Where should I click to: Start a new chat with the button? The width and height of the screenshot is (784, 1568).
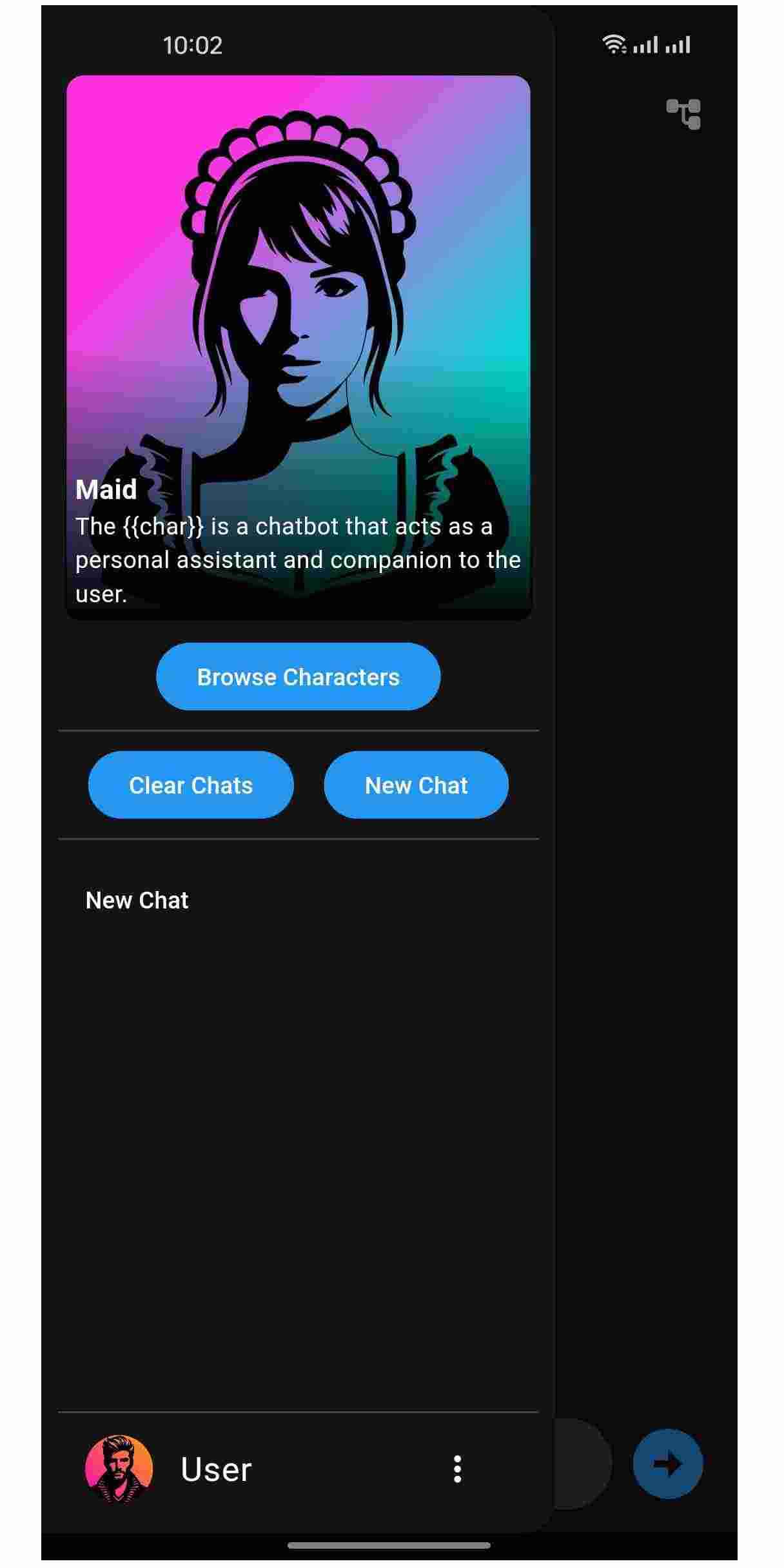416,785
